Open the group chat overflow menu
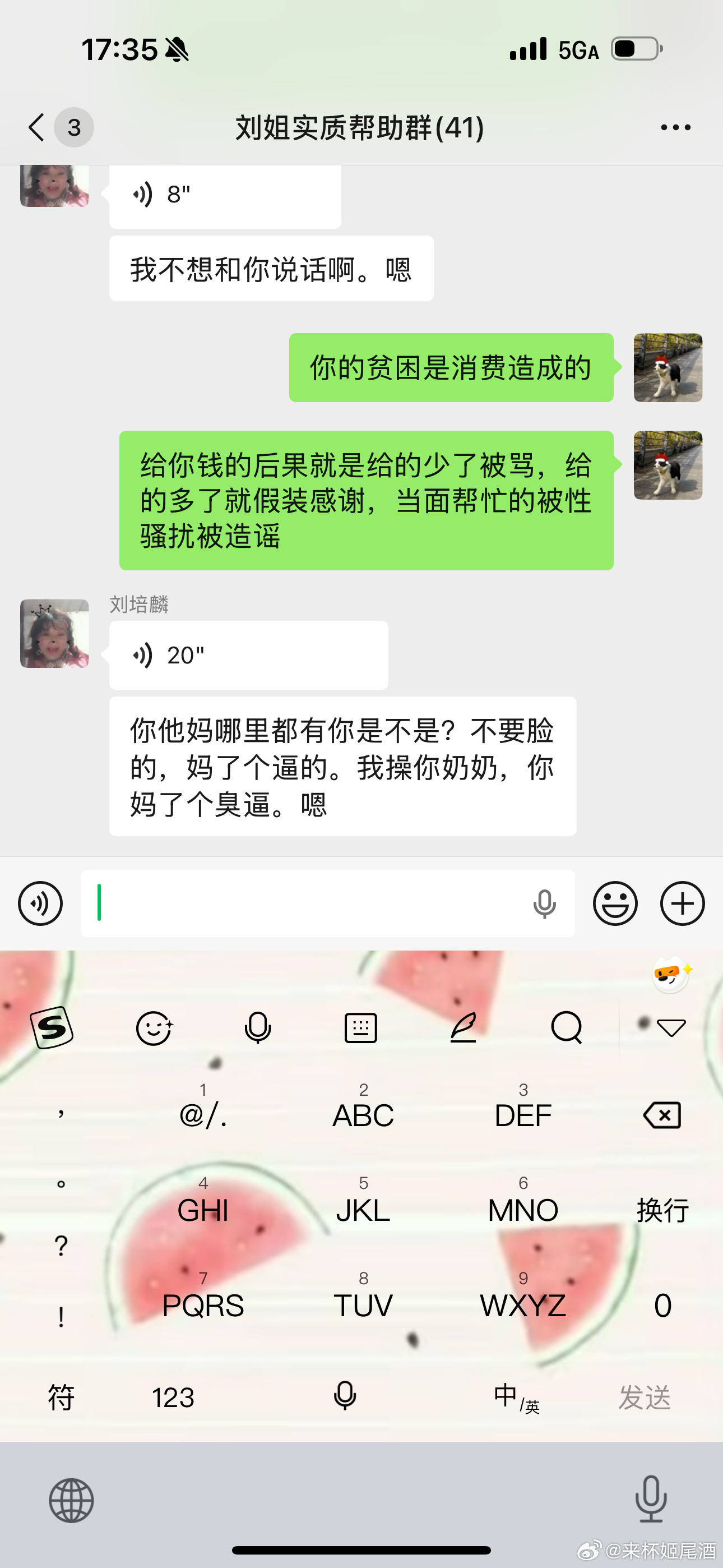 pos(675,127)
